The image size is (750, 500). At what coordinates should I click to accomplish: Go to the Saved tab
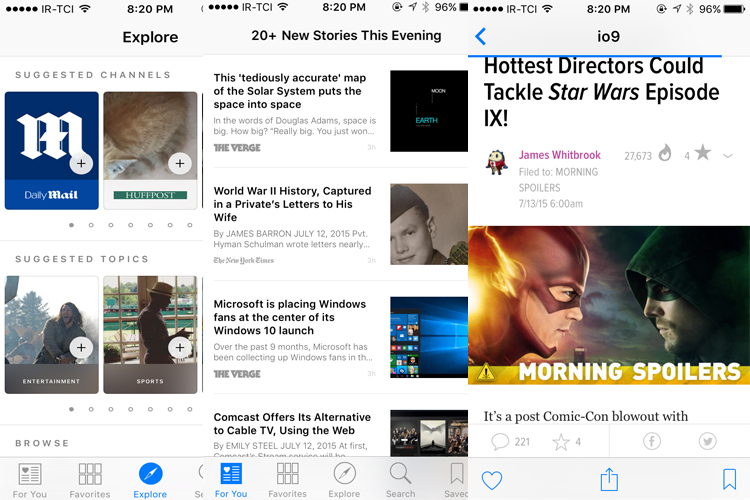pos(456,478)
